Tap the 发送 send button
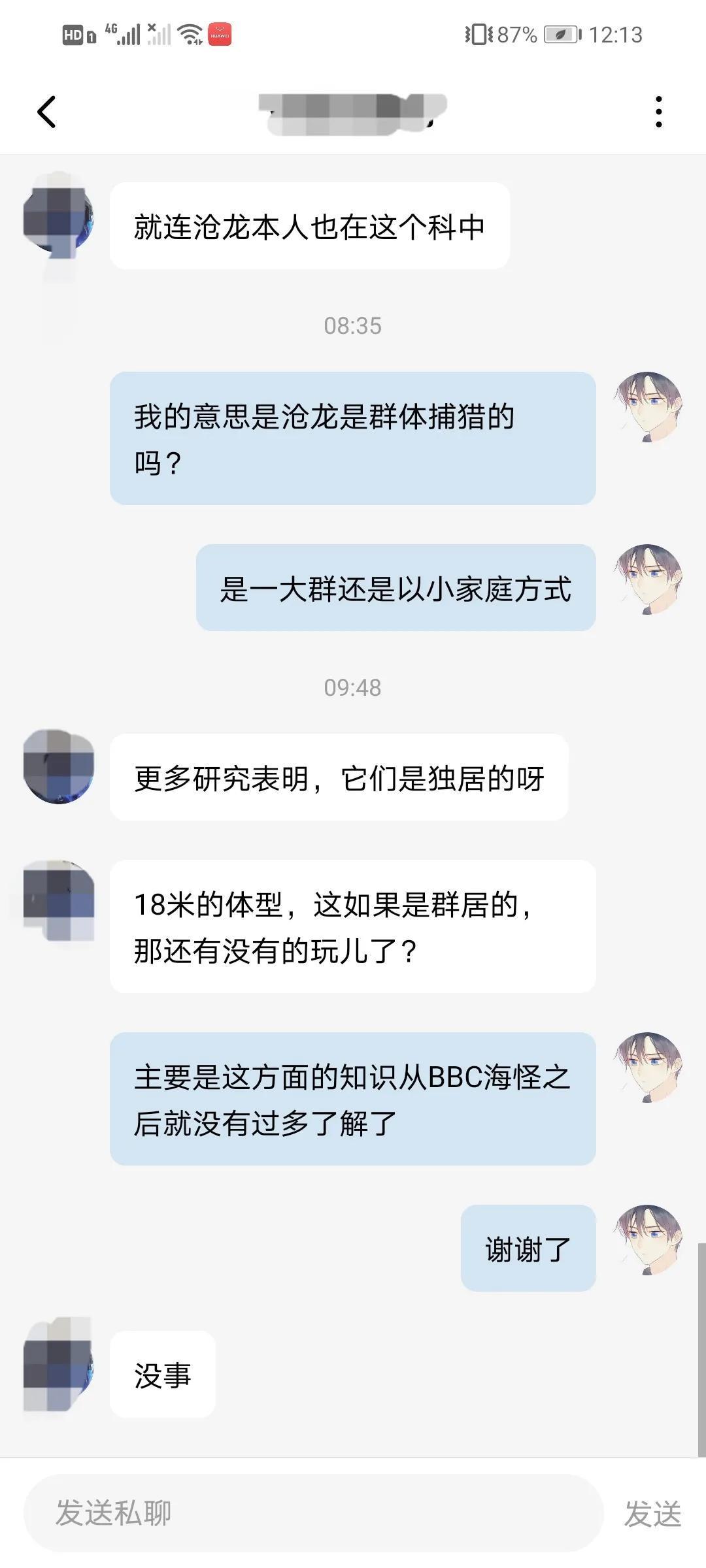The image size is (706, 1568). pyautogui.click(x=652, y=1514)
